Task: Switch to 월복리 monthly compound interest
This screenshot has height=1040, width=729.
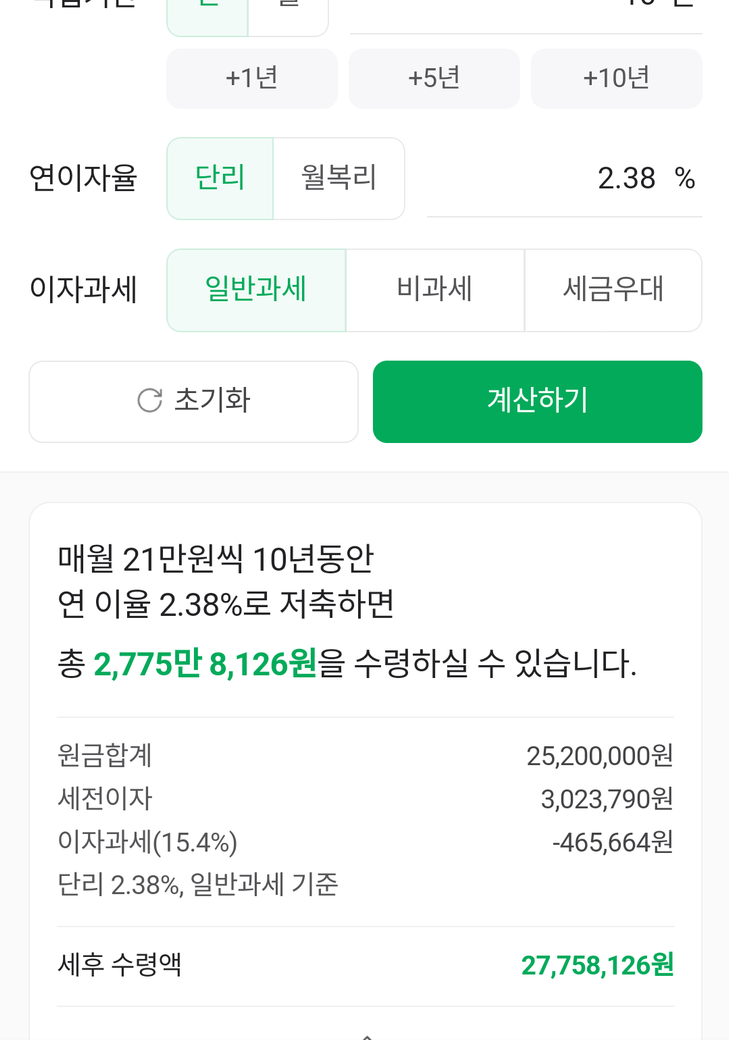Action: coord(339,178)
